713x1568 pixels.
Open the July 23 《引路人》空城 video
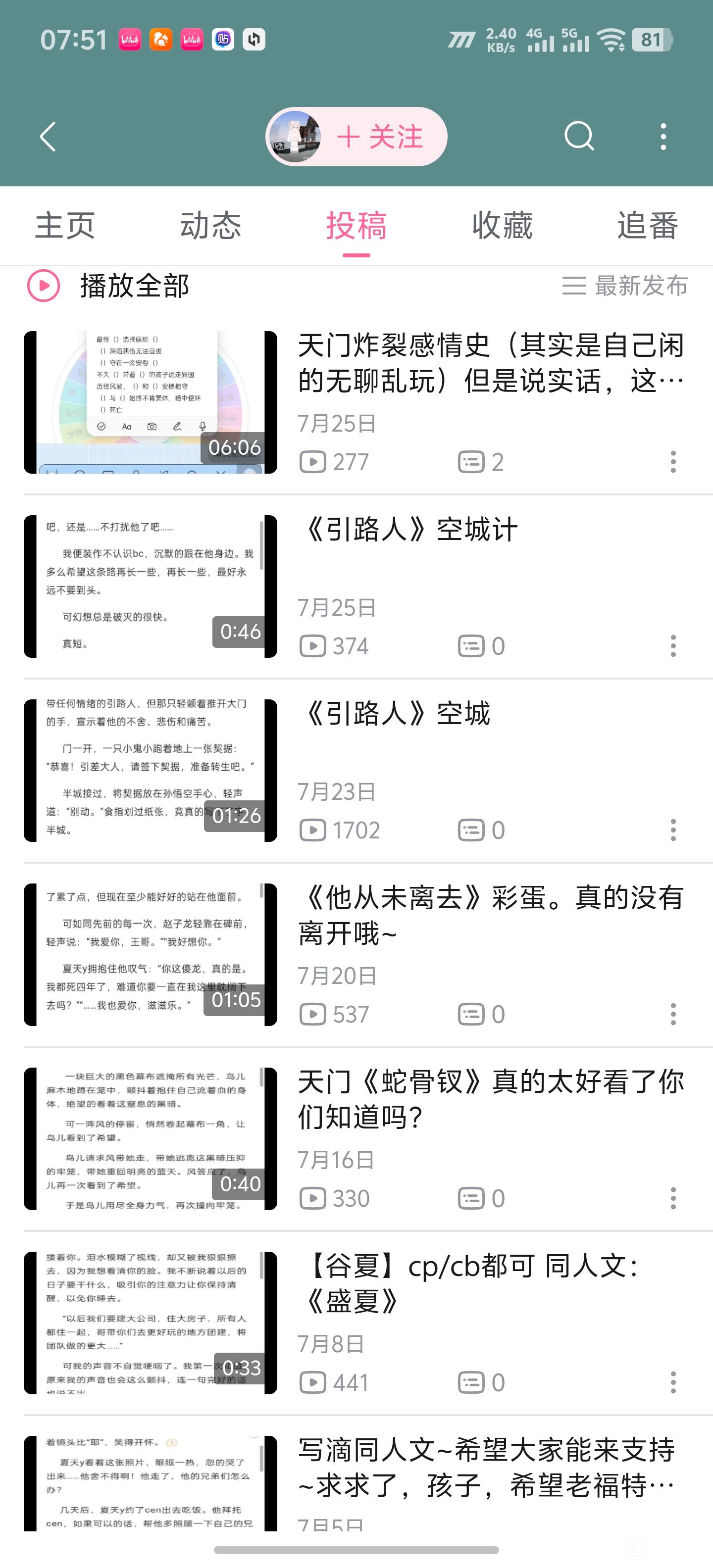[356, 771]
